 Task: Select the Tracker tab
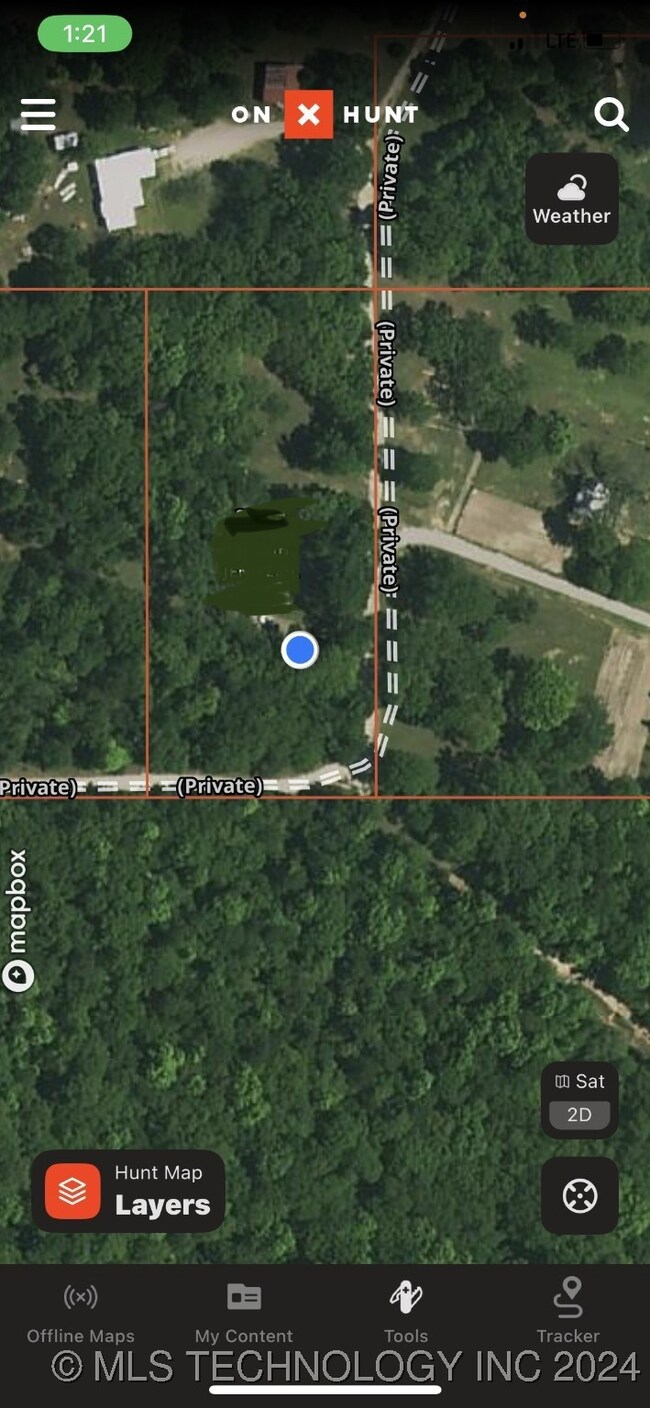pyautogui.click(x=568, y=1312)
